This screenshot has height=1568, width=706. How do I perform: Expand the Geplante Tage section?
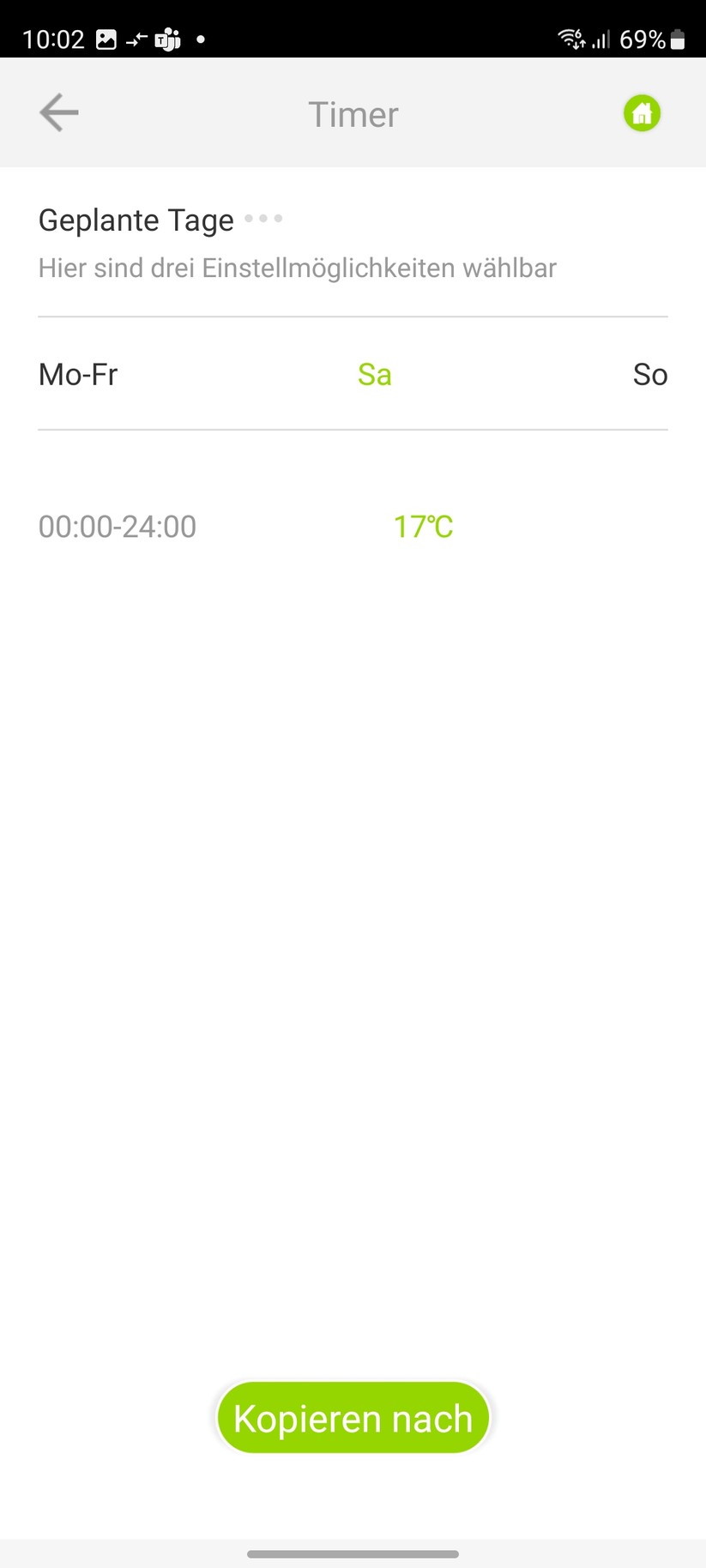click(135, 220)
